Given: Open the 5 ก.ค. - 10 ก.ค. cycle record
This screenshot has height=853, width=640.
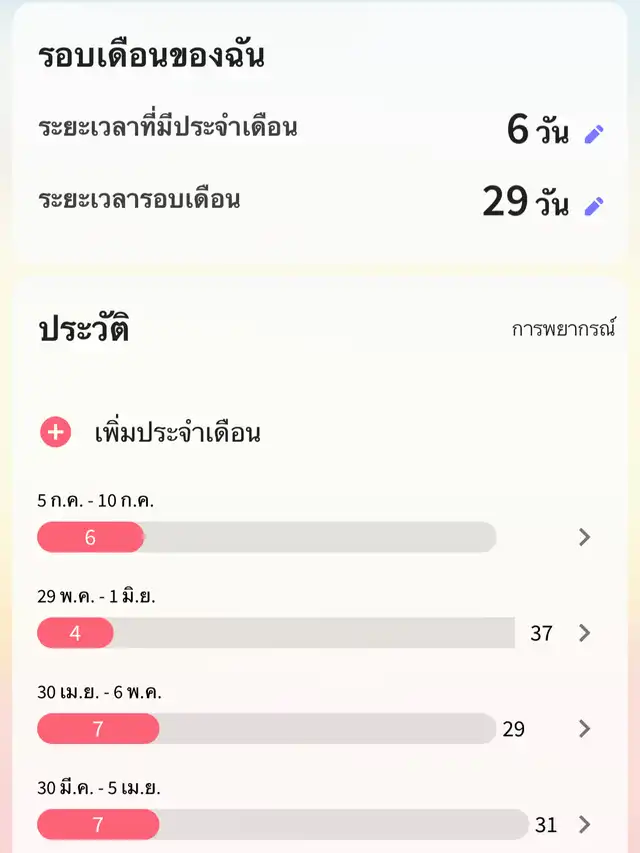Looking at the screenshot, I should tap(585, 537).
